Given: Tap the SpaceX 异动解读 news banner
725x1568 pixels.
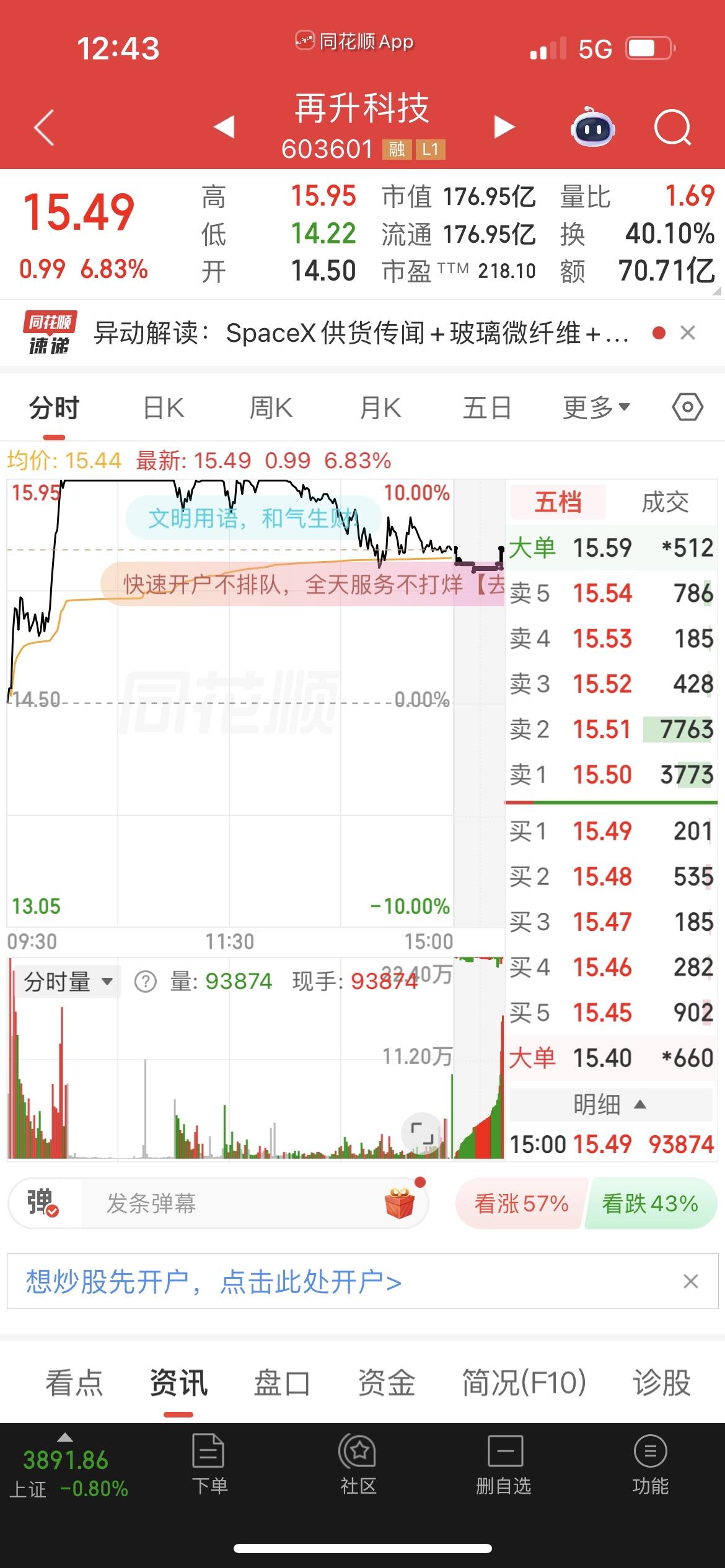Looking at the screenshot, I should click(x=359, y=333).
